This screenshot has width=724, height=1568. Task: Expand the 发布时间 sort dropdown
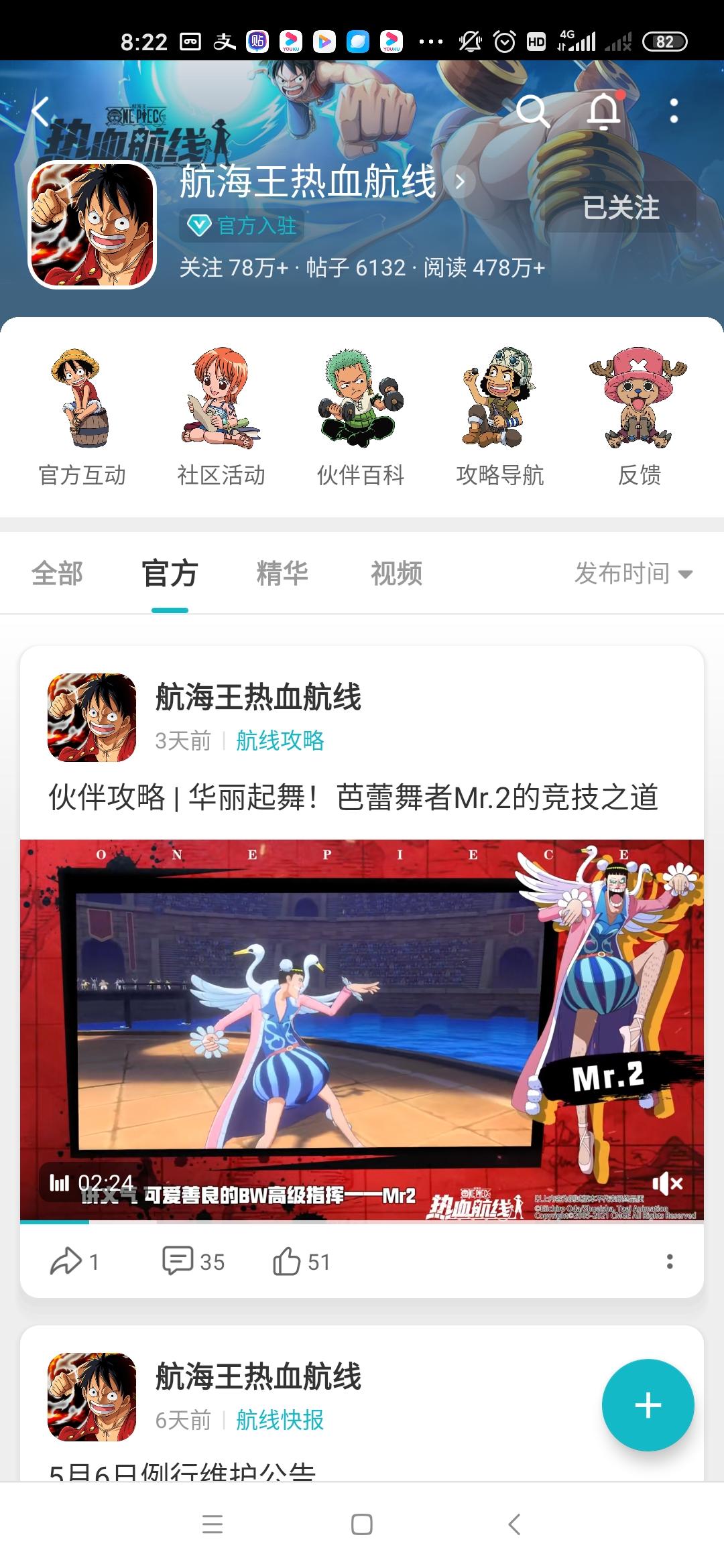(633, 574)
